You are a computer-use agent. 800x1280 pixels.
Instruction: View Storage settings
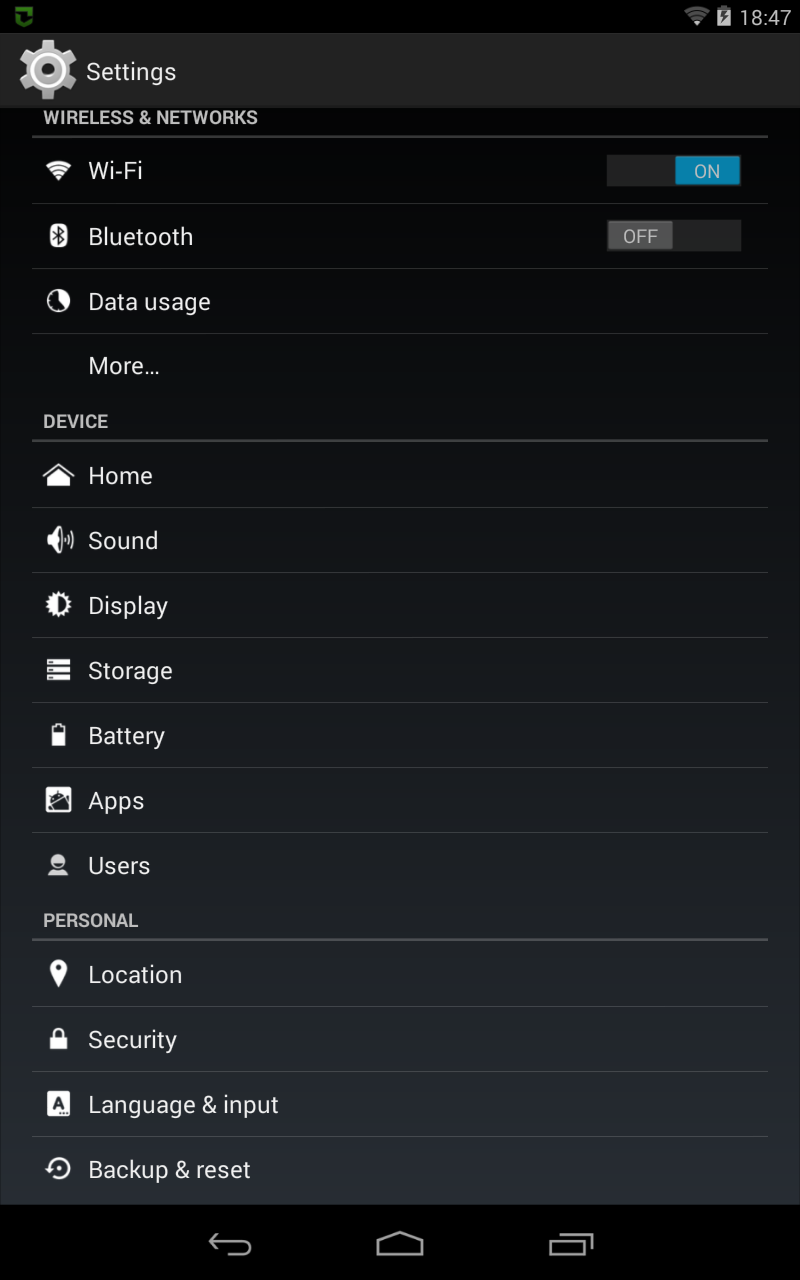130,671
